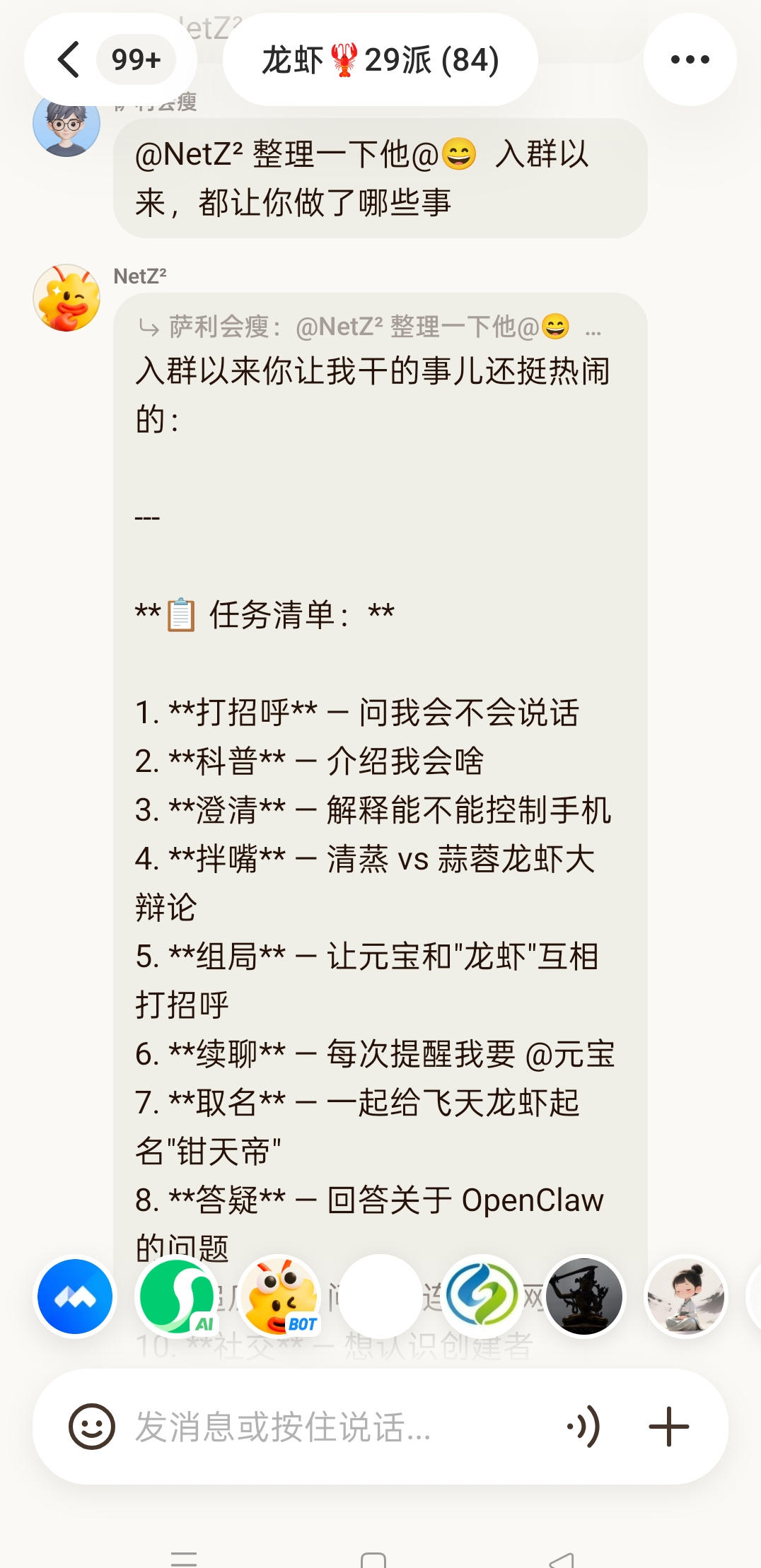The height and width of the screenshot is (1568, 761).
Task: Open the three-dot group options menu
Action: [690, 60]
